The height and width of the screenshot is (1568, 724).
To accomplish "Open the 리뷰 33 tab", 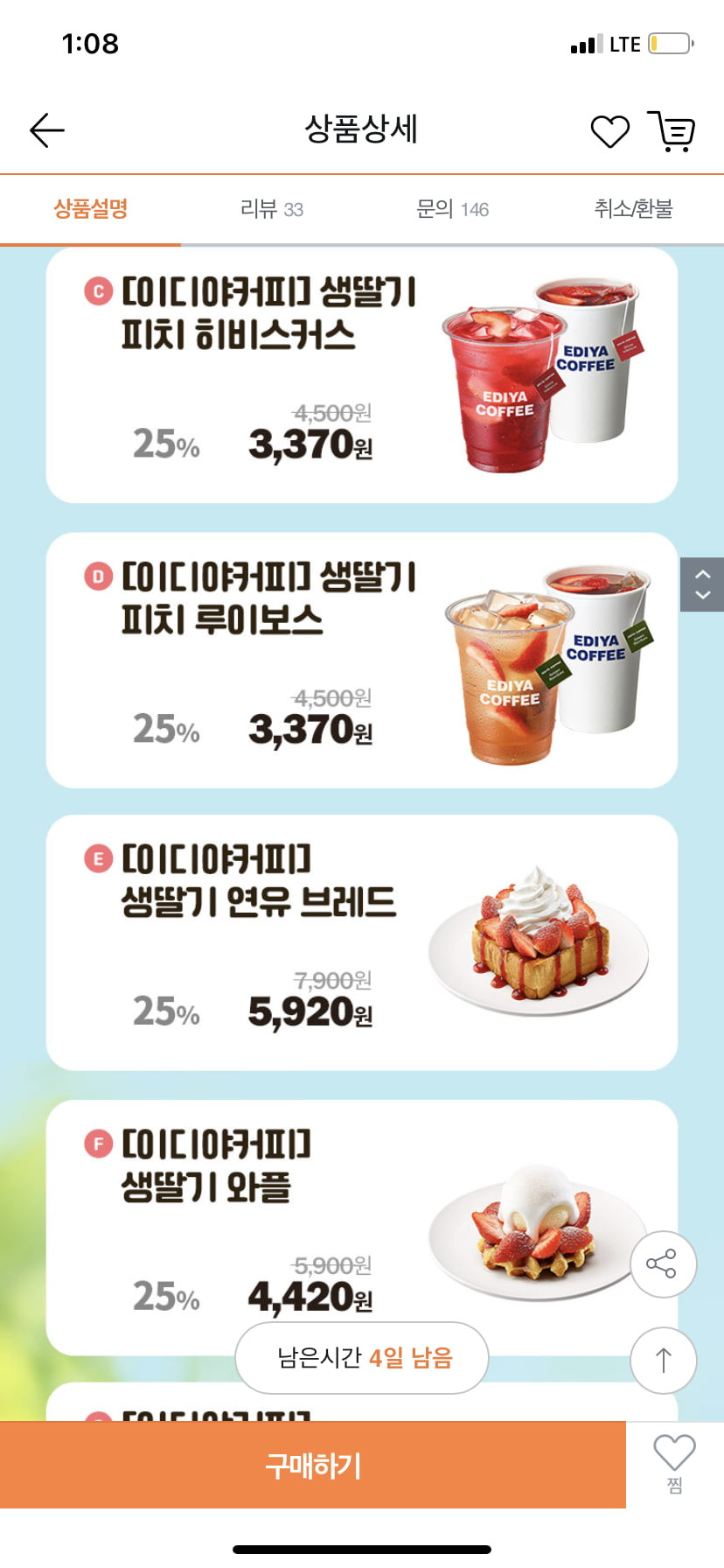I will pyautogui.click(x=271, y=209).
